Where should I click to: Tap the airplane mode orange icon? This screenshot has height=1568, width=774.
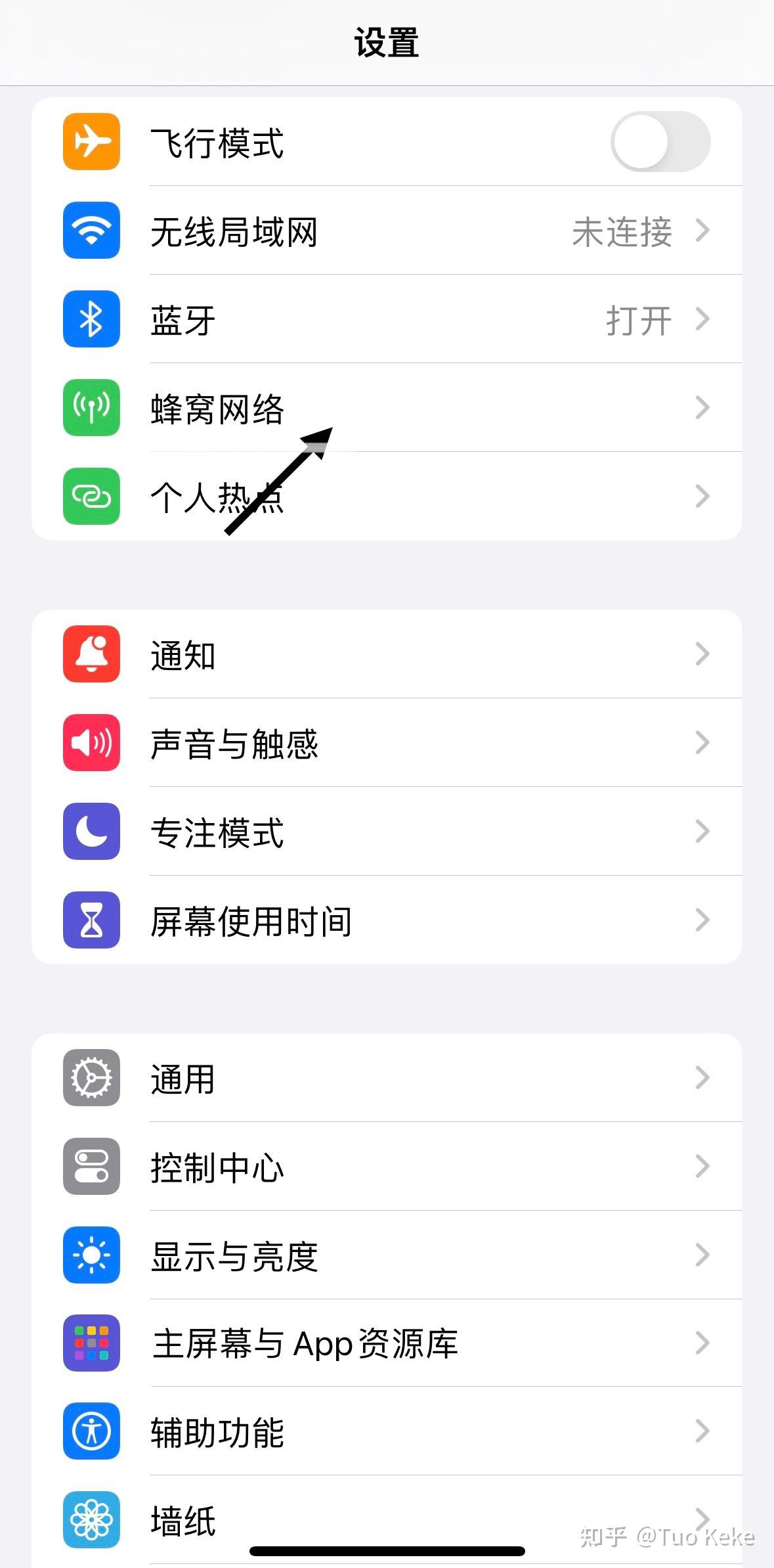pyautogui.click(x=91, y=142)
